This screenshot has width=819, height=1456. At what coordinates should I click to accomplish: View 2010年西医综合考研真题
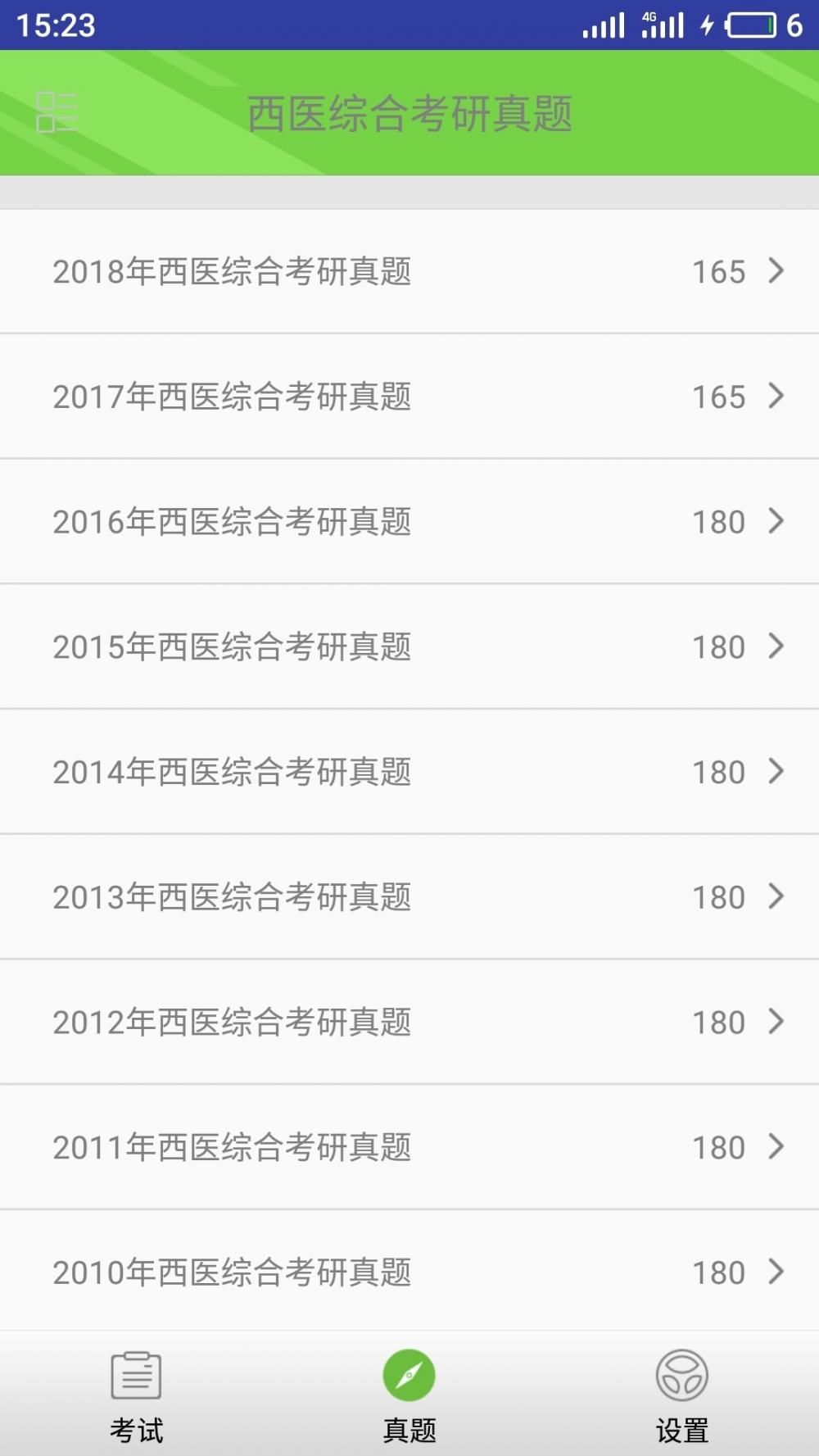click(x=409, y=1271)
